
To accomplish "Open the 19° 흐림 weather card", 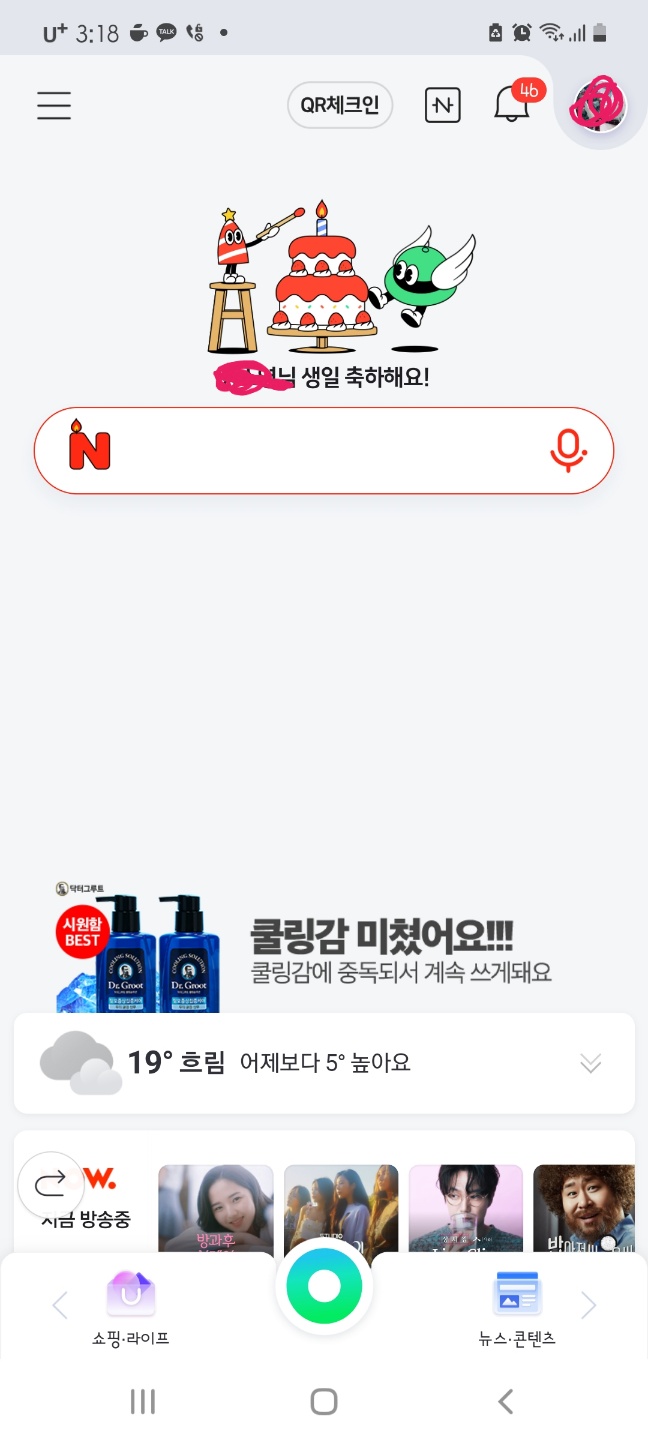I will [x=300, y=1063].
